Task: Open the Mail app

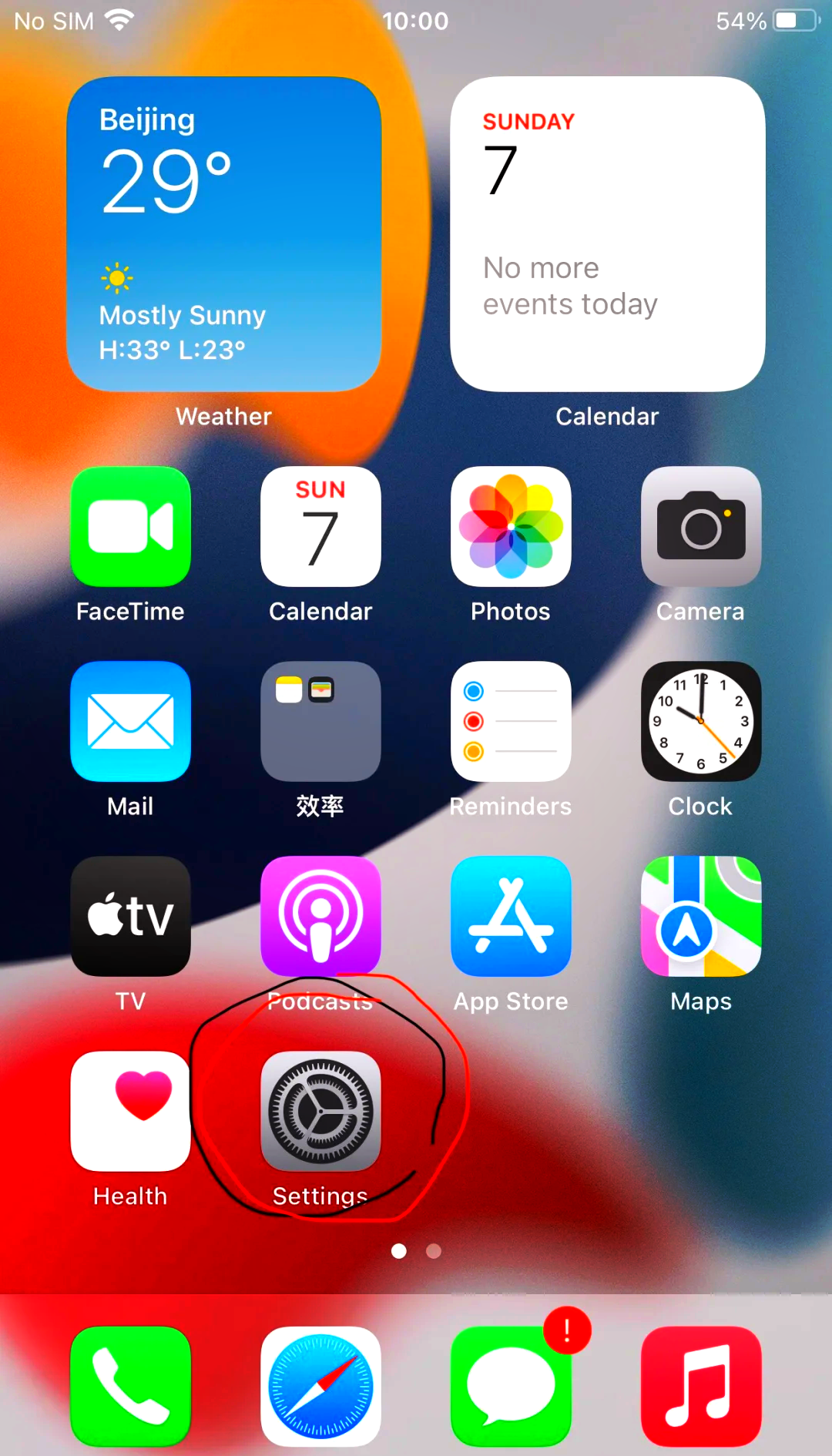Action: (x=130, y=722)
